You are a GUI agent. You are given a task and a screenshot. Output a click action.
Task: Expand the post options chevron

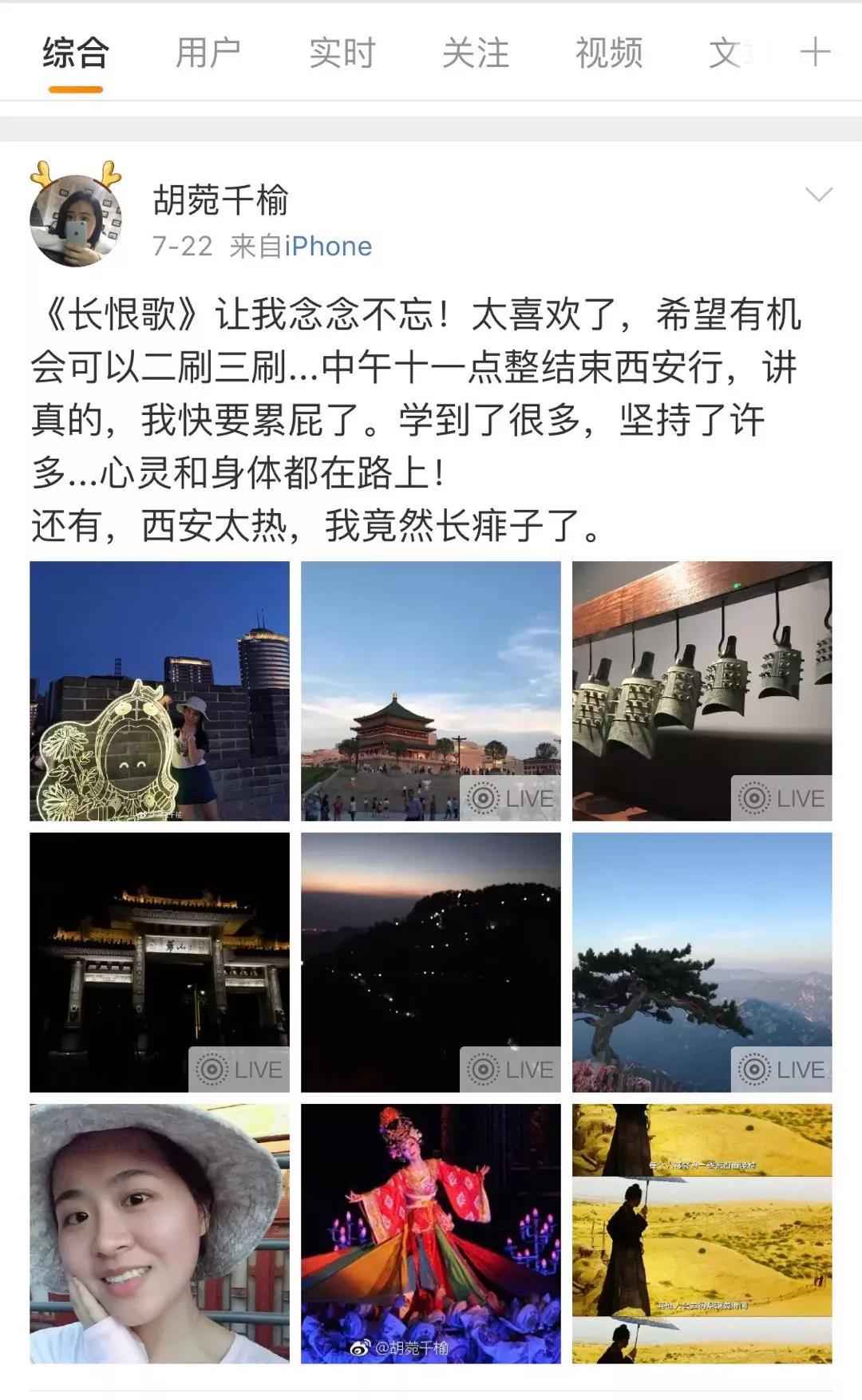818,195
